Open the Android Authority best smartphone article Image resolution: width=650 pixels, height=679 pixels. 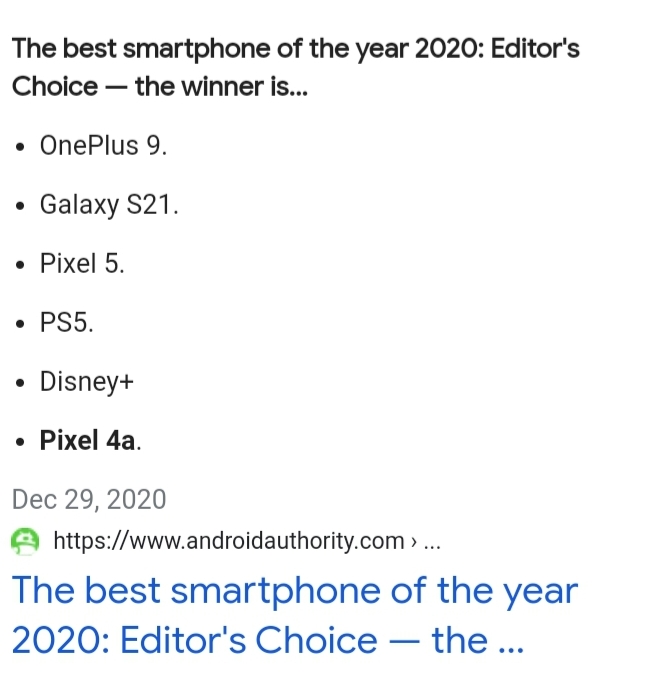point(294,615)
